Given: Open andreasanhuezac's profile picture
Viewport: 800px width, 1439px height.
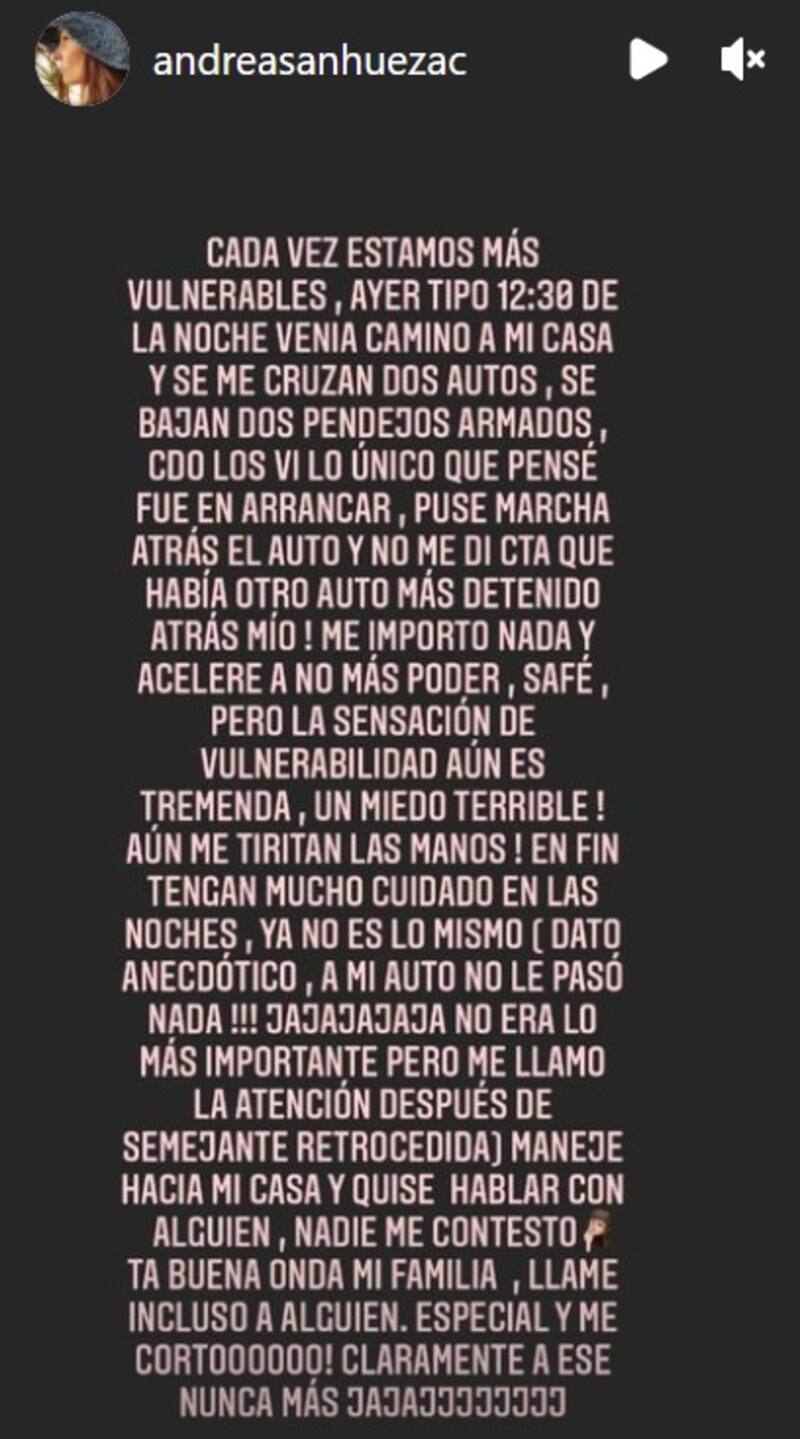Looking at the screenshot, I should [81, 61].
